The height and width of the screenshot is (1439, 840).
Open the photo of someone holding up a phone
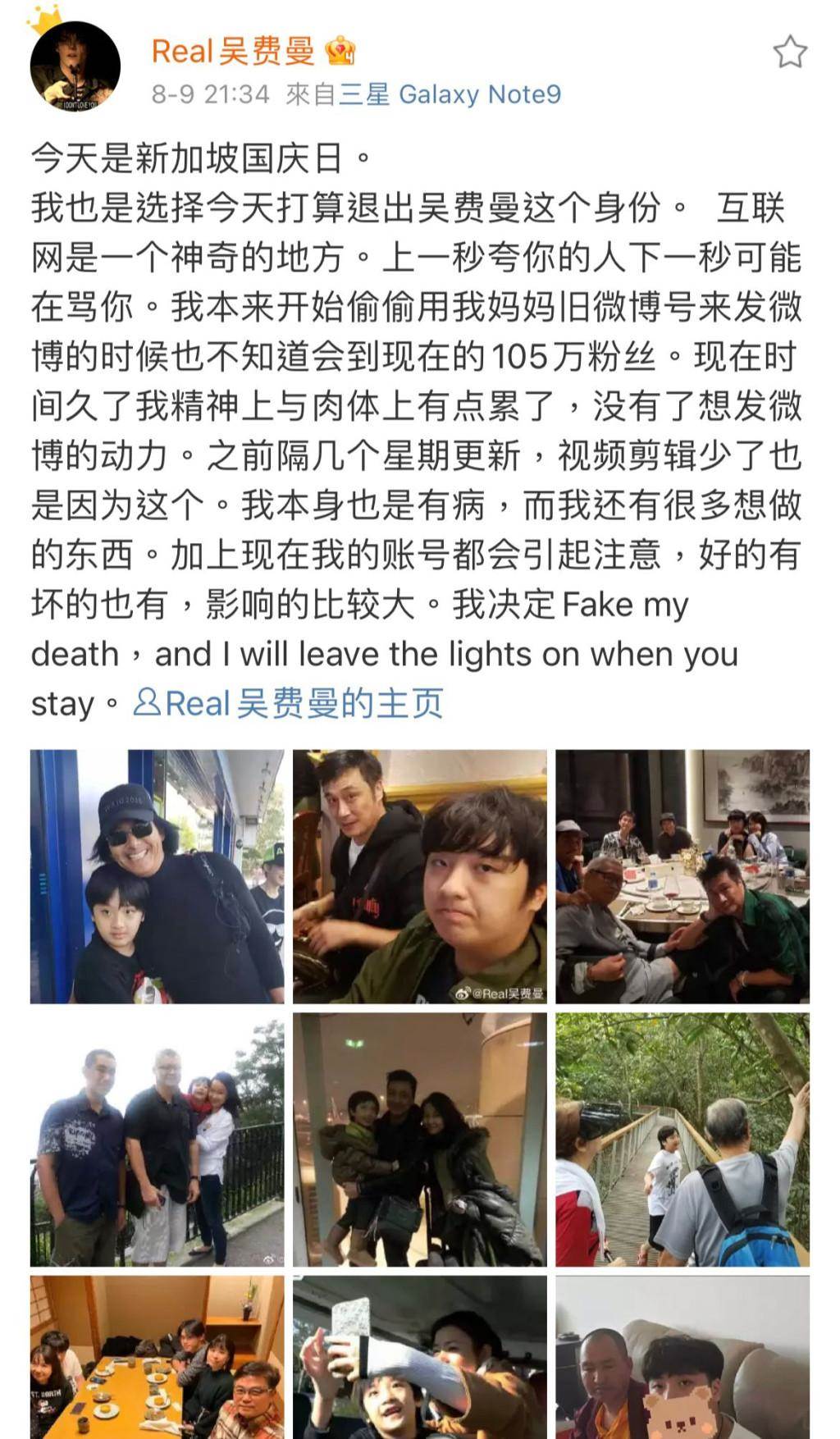click(420, 1357)
